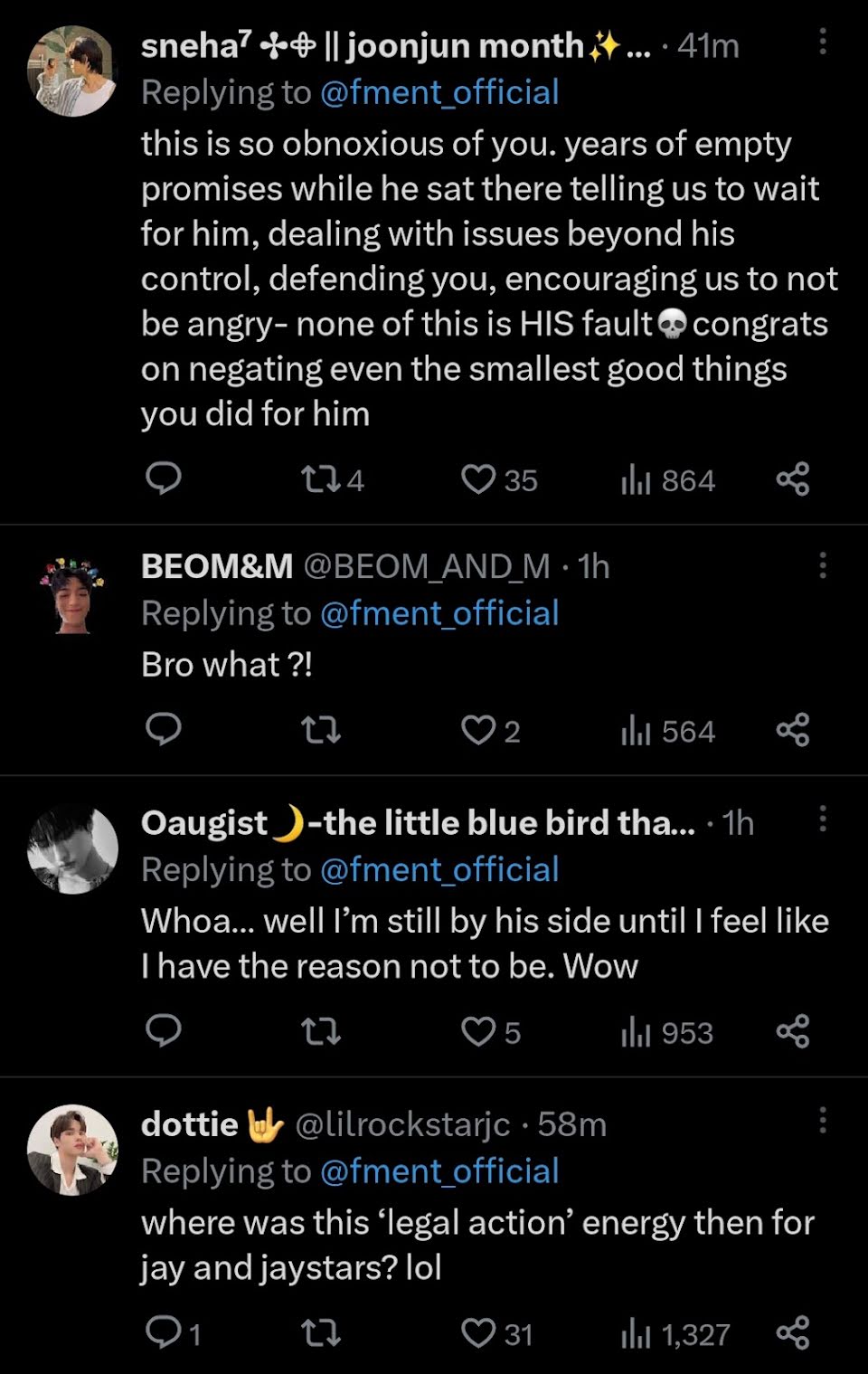This screenshot has width=868, height=1374.
Task: Open BEOM&M's profile picture
Action: [x=72, y=597]
